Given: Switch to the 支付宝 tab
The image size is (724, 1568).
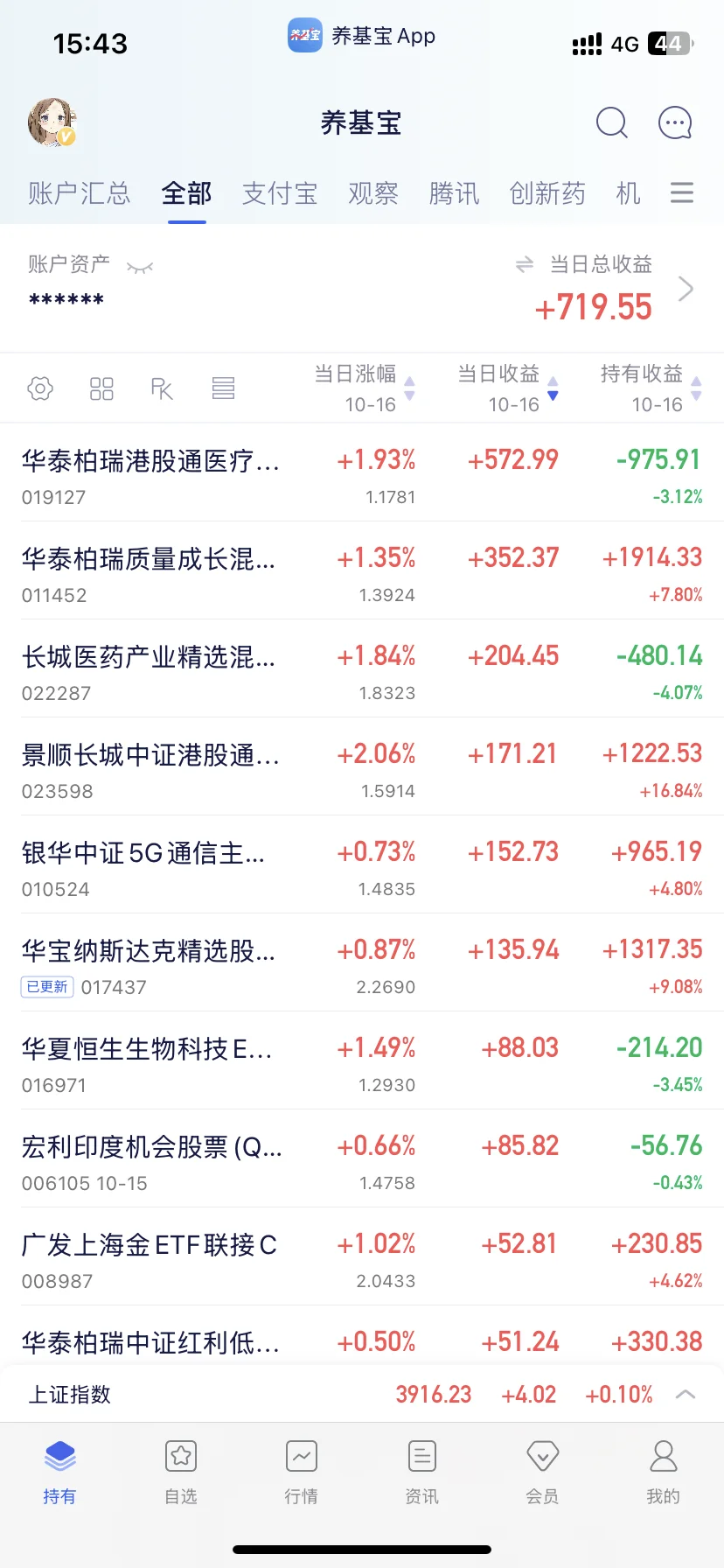Looking at the screenshot, I should (x=280, y=193).
